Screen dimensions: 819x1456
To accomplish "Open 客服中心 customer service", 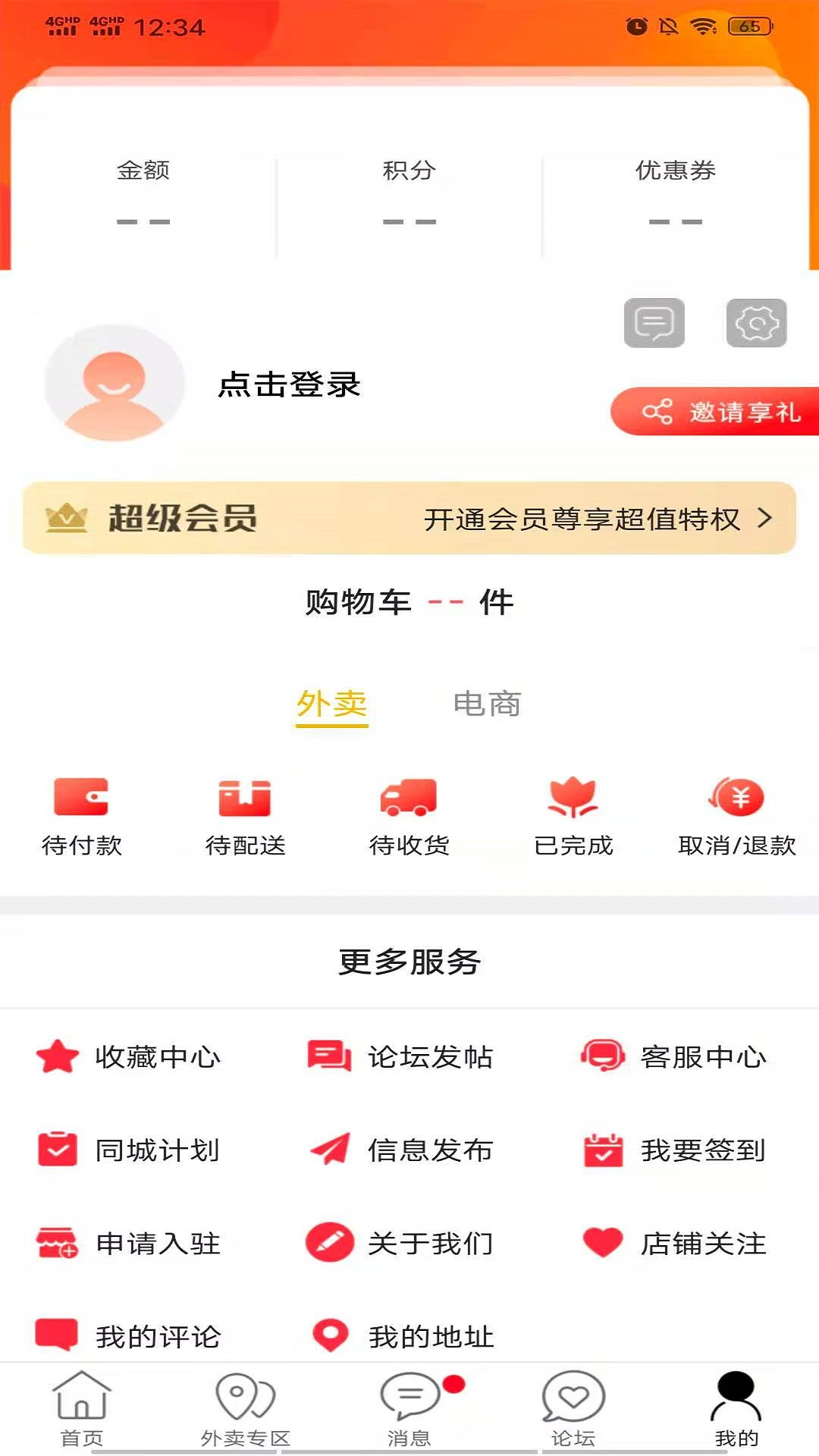I will (673, 1057).
